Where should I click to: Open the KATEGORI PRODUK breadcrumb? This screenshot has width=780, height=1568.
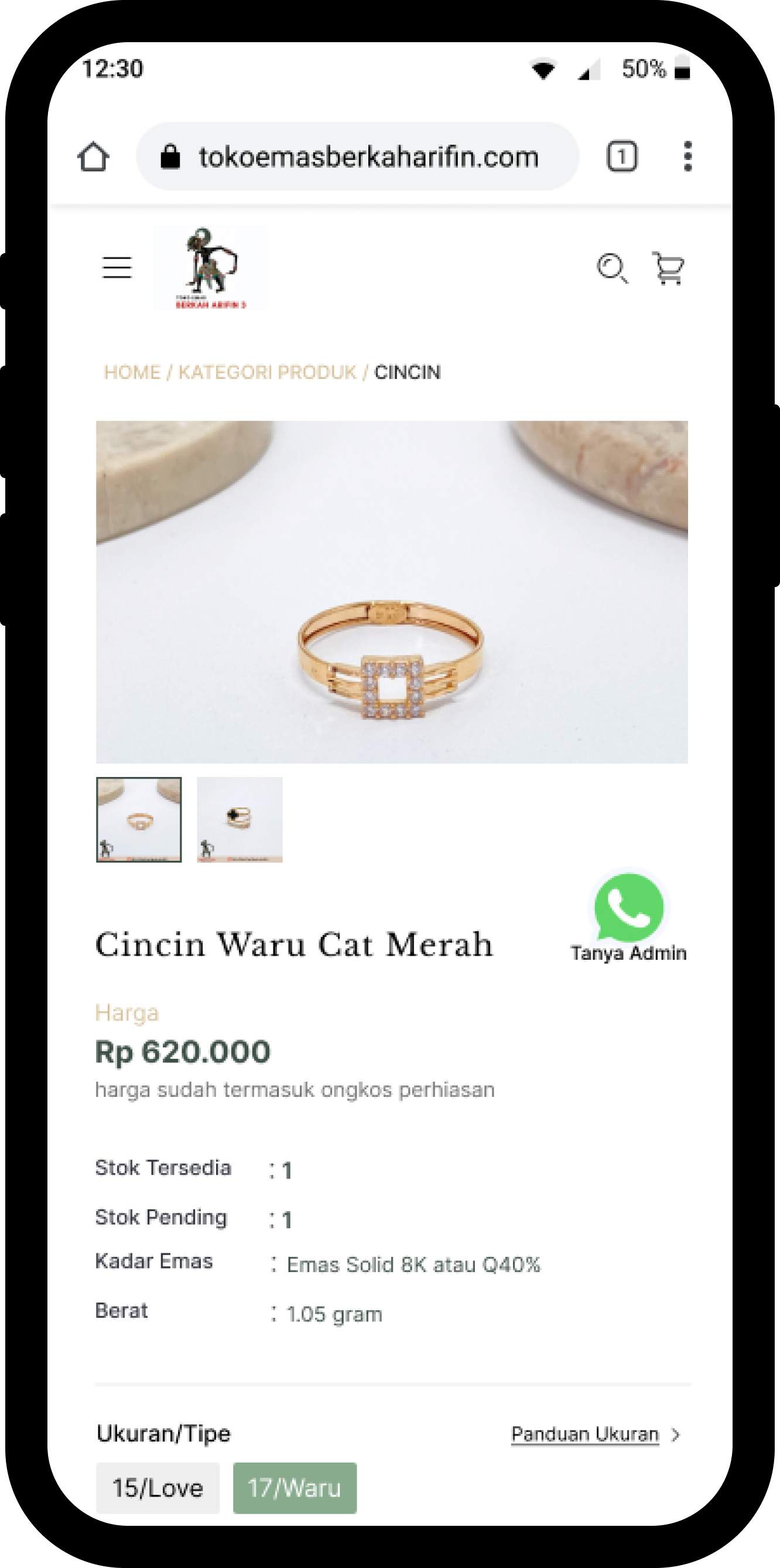coord(267,372)
